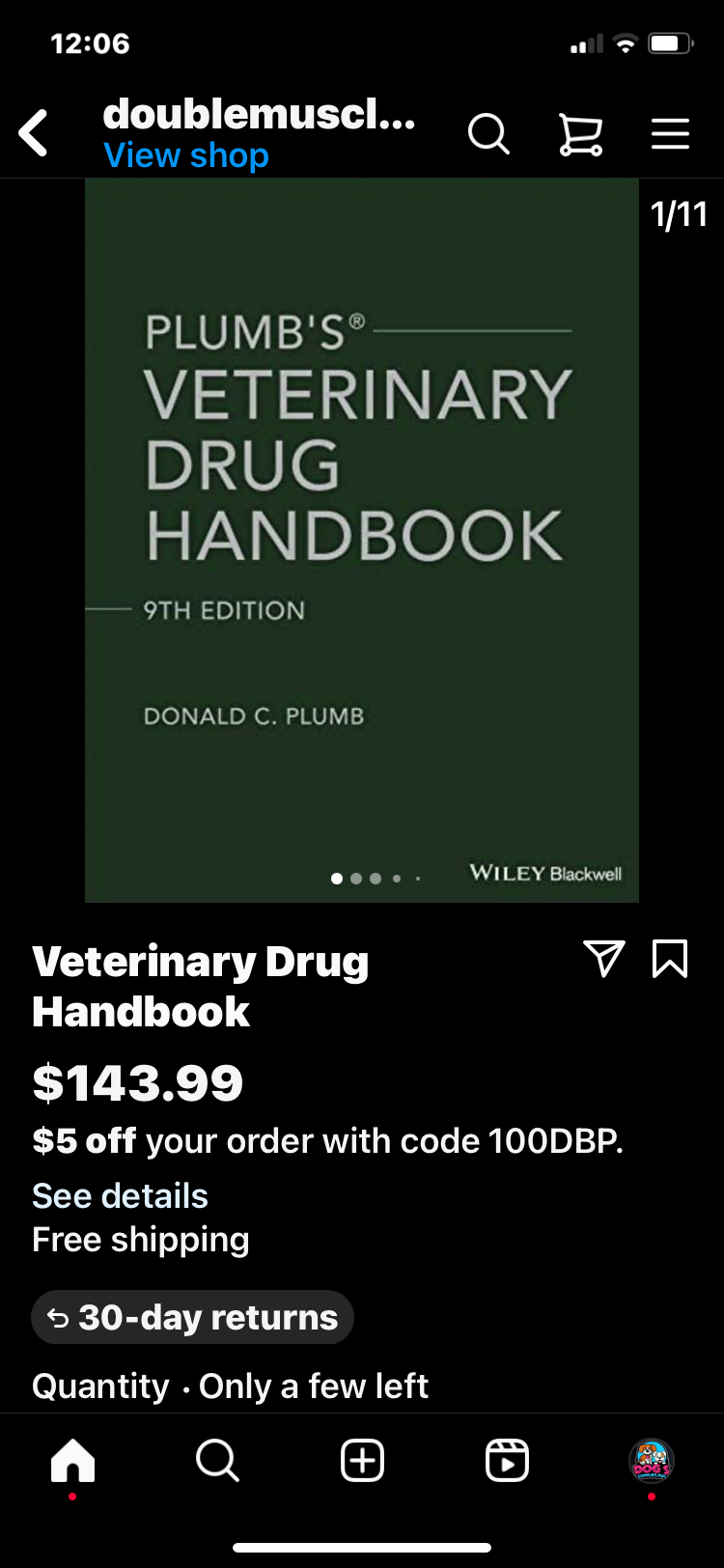Open the Reels tab
The image size is (724, 1568).
click(507, 1460)
